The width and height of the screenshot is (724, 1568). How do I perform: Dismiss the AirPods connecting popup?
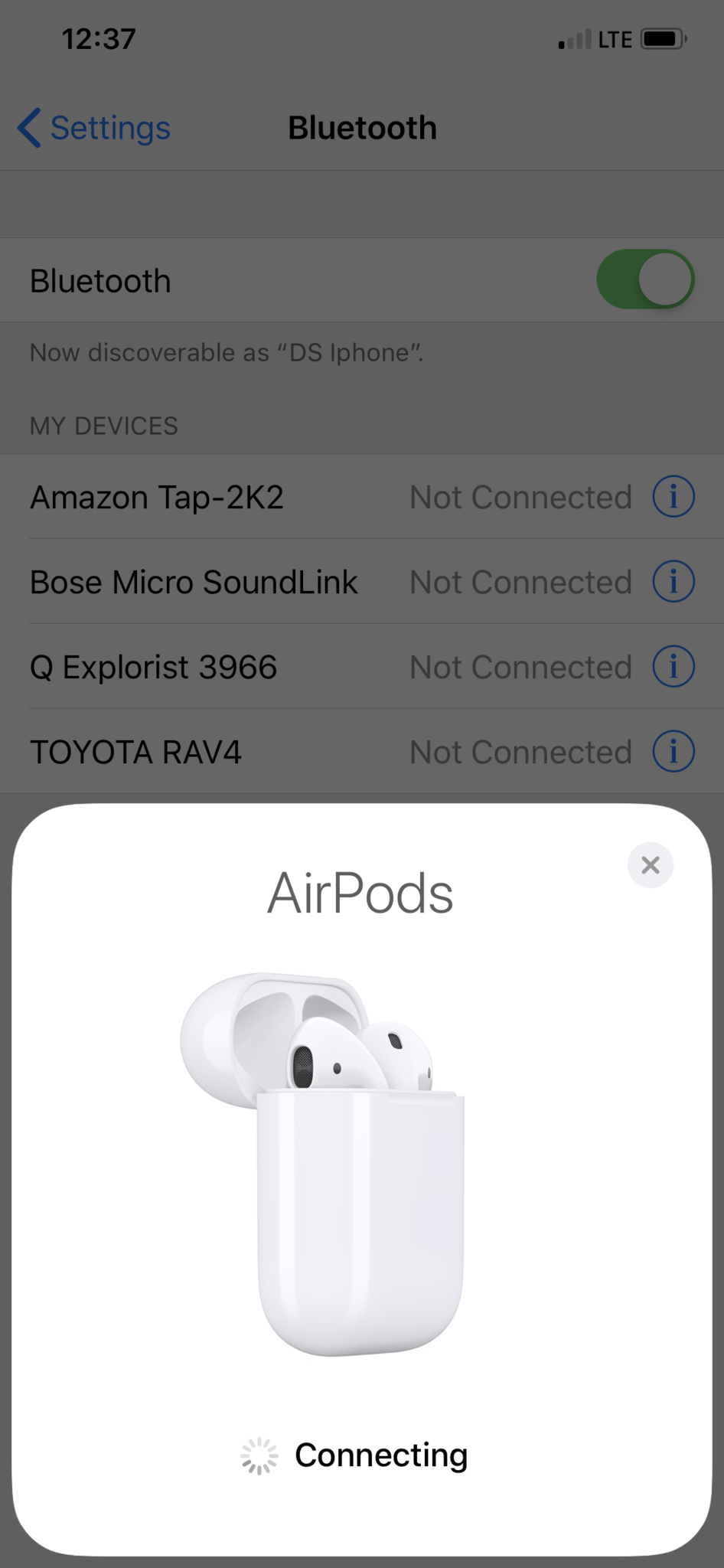650,865
